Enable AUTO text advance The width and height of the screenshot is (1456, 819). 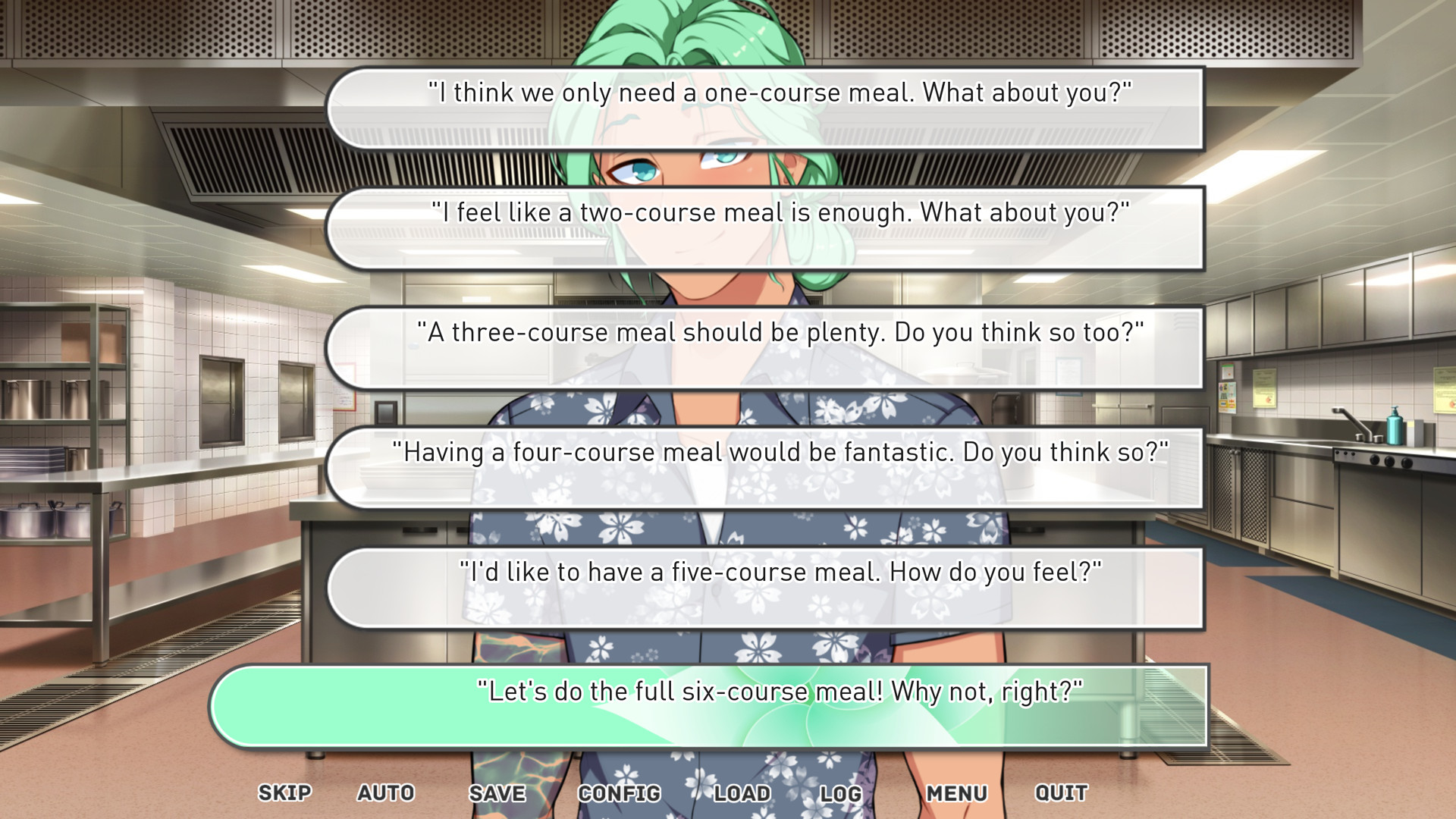coord(385,793)
